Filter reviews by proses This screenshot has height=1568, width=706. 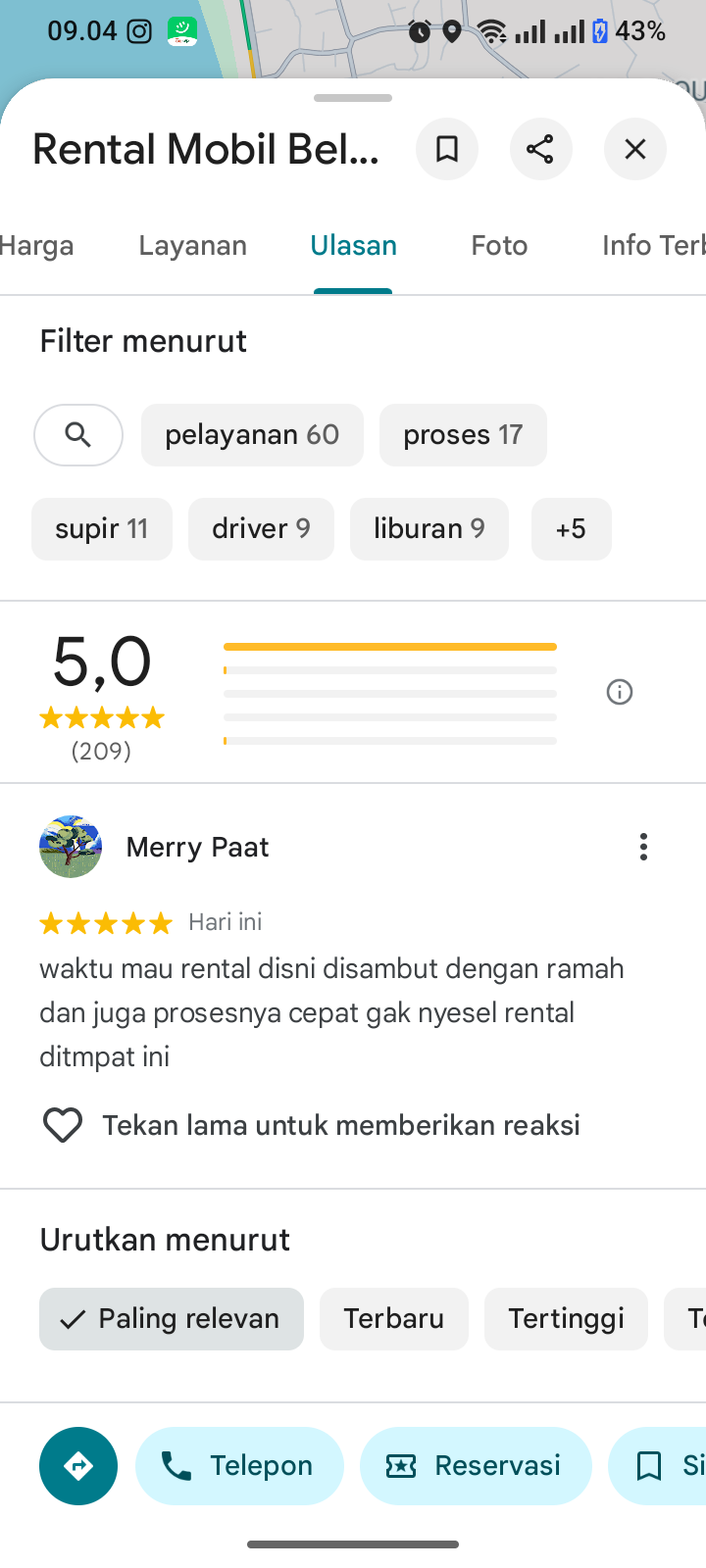tap(463, 434)
